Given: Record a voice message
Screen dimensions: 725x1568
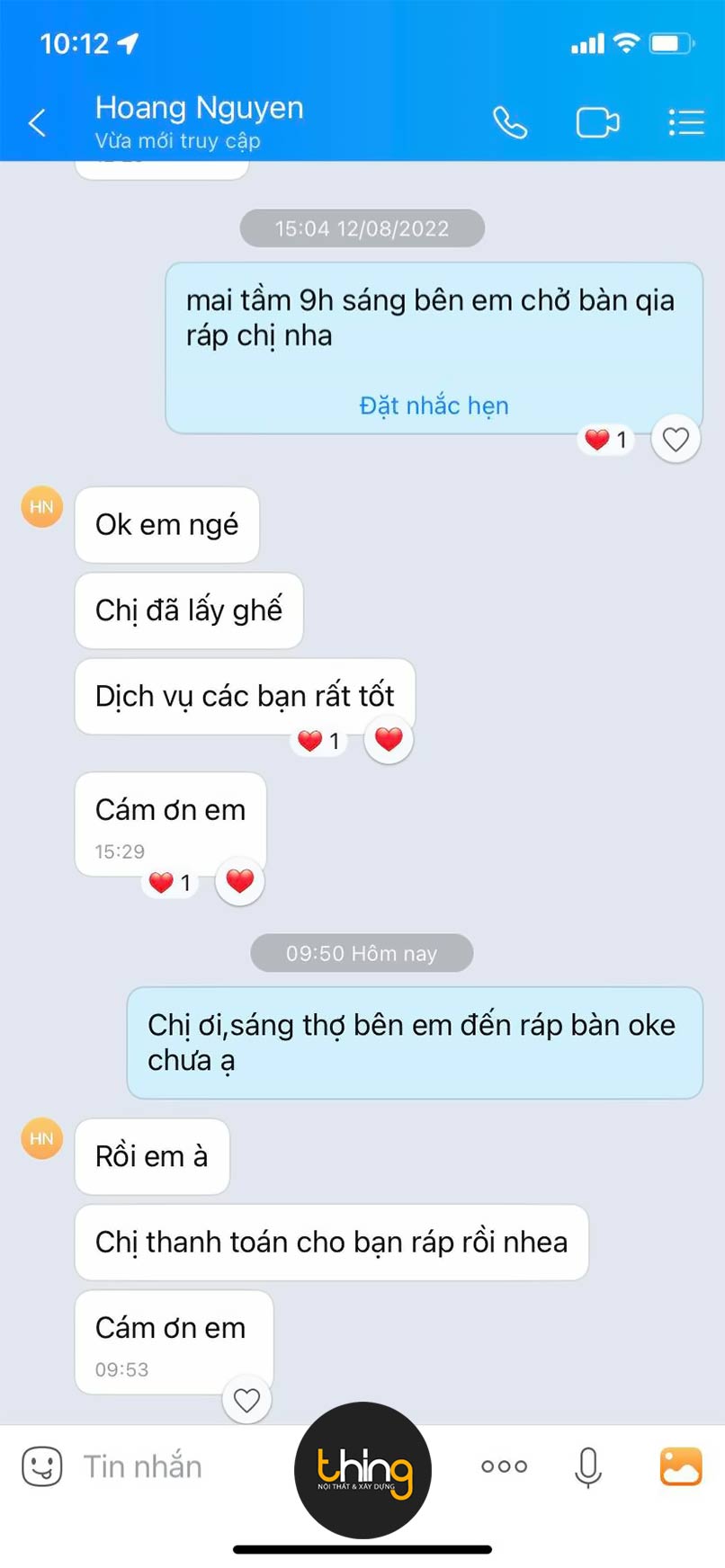Looking at the screenshot, I should [588, 1466].
